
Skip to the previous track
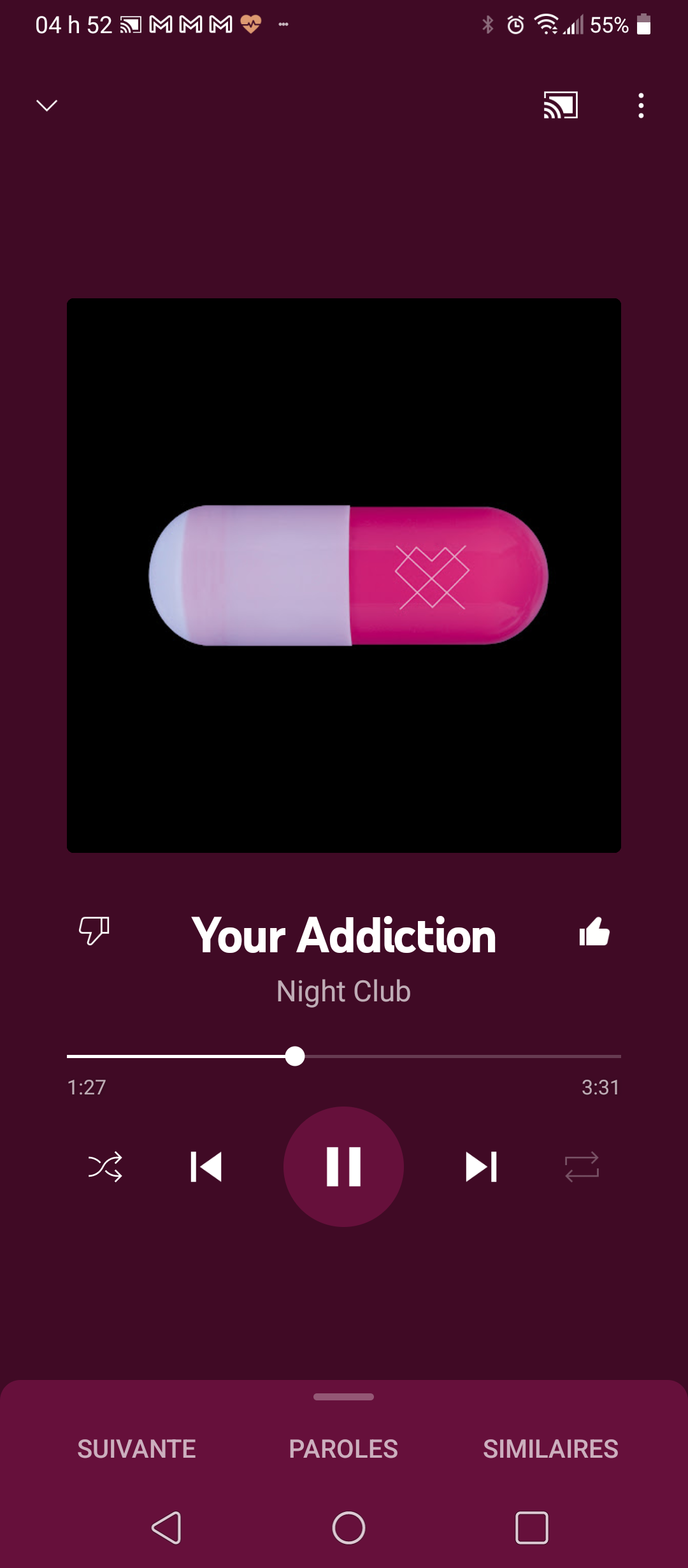pyautogui.click(x=206, y=1166)
